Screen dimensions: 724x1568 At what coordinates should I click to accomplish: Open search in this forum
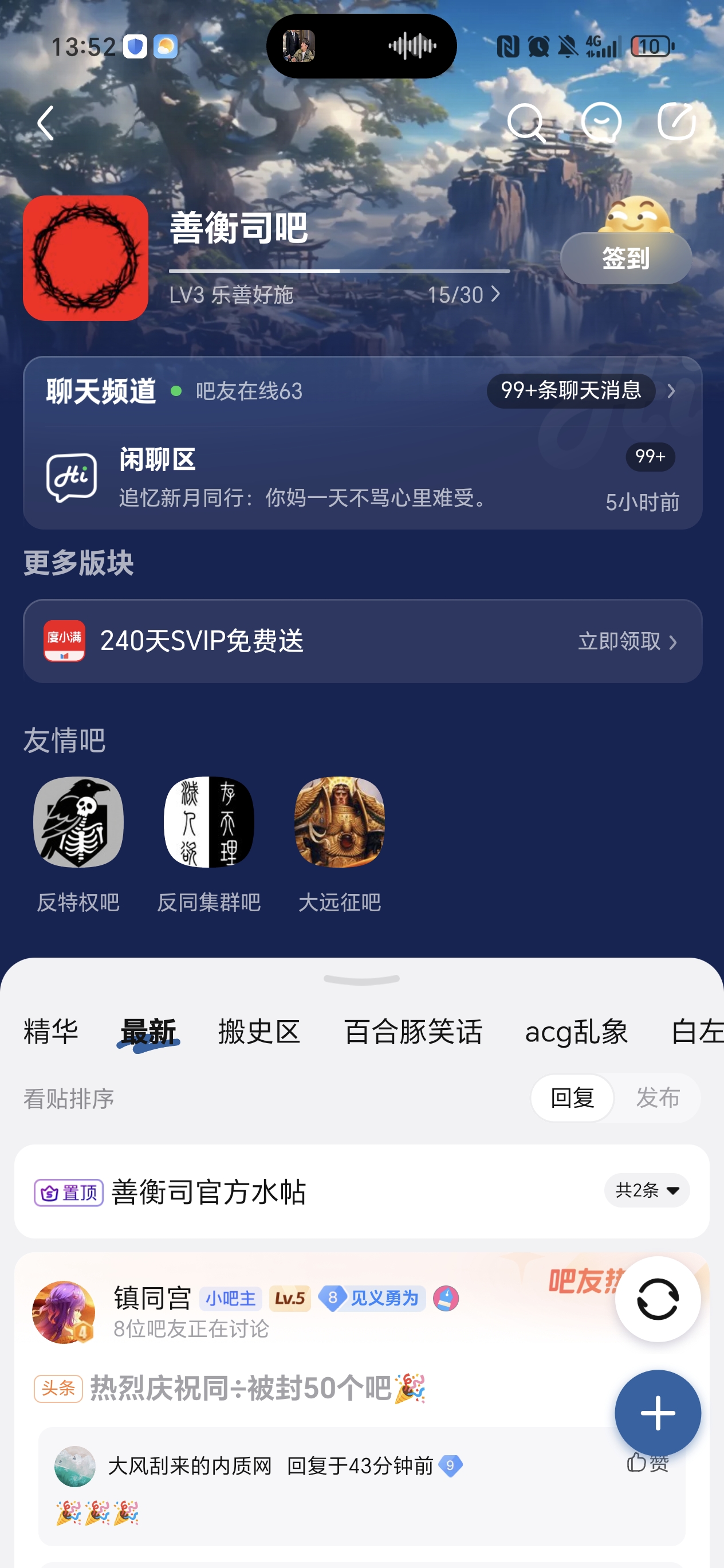525,123
